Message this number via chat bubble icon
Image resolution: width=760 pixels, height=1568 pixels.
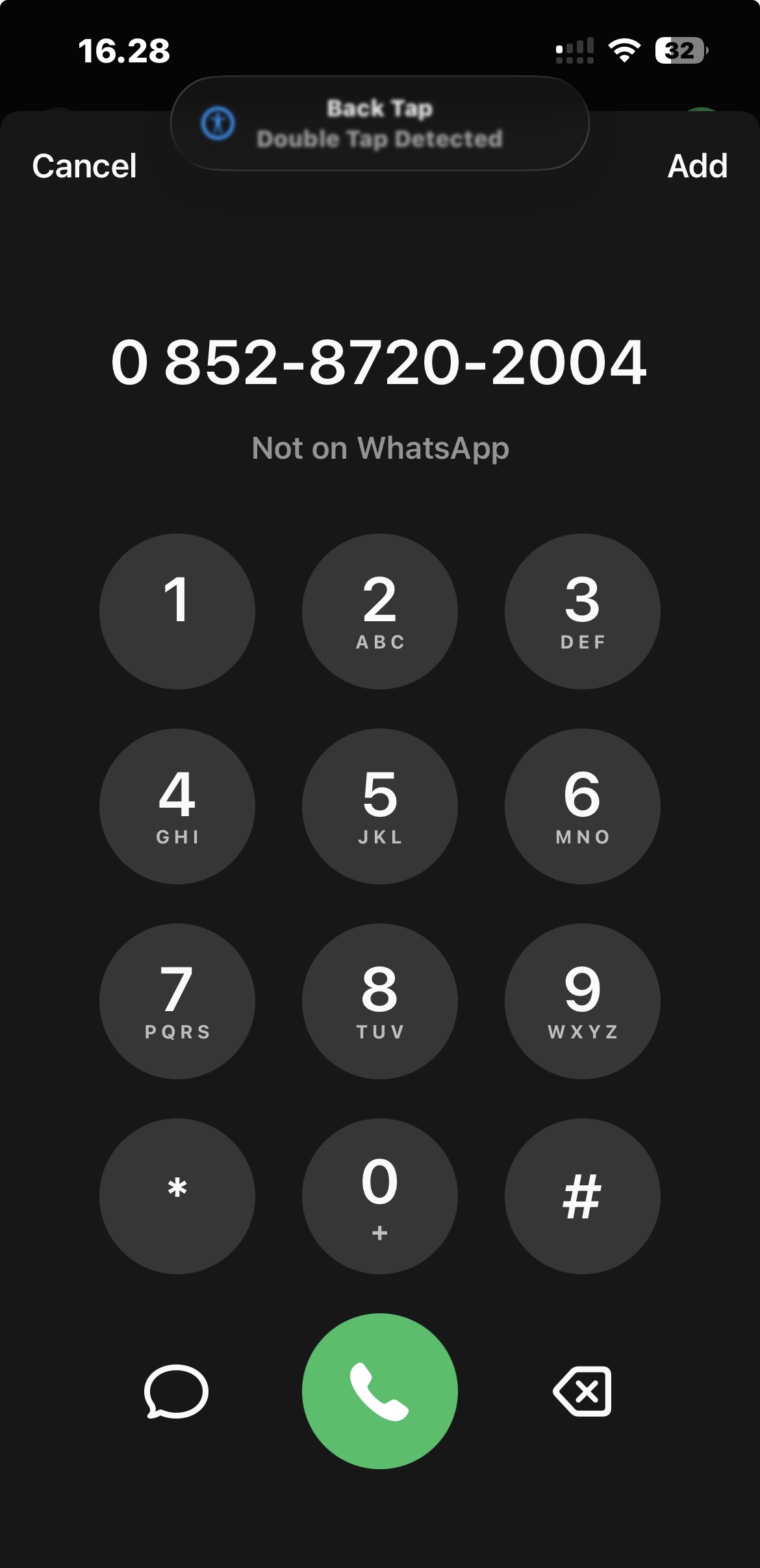176,1391
